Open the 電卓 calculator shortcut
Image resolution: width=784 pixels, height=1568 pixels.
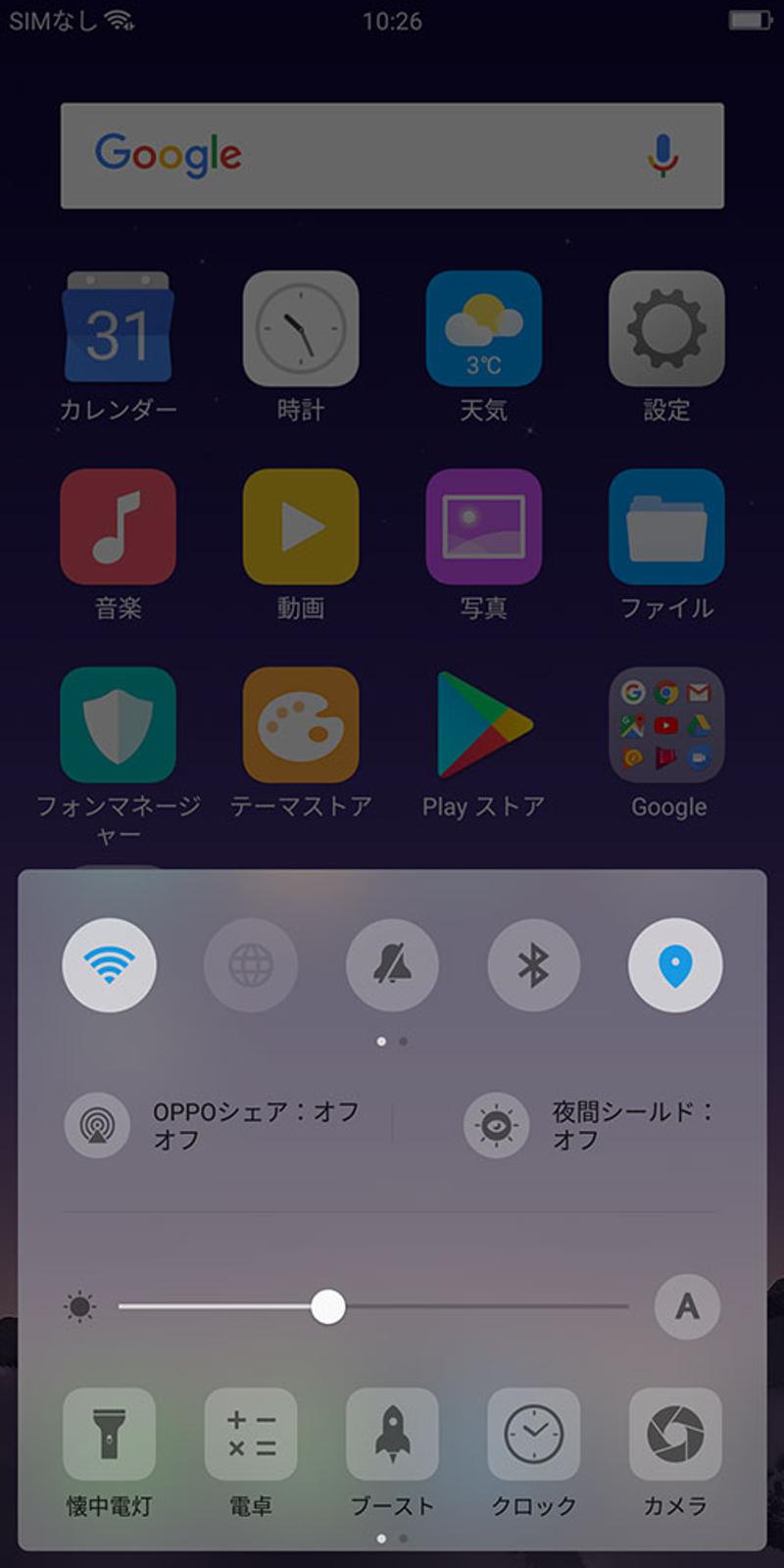point(251,1434)
